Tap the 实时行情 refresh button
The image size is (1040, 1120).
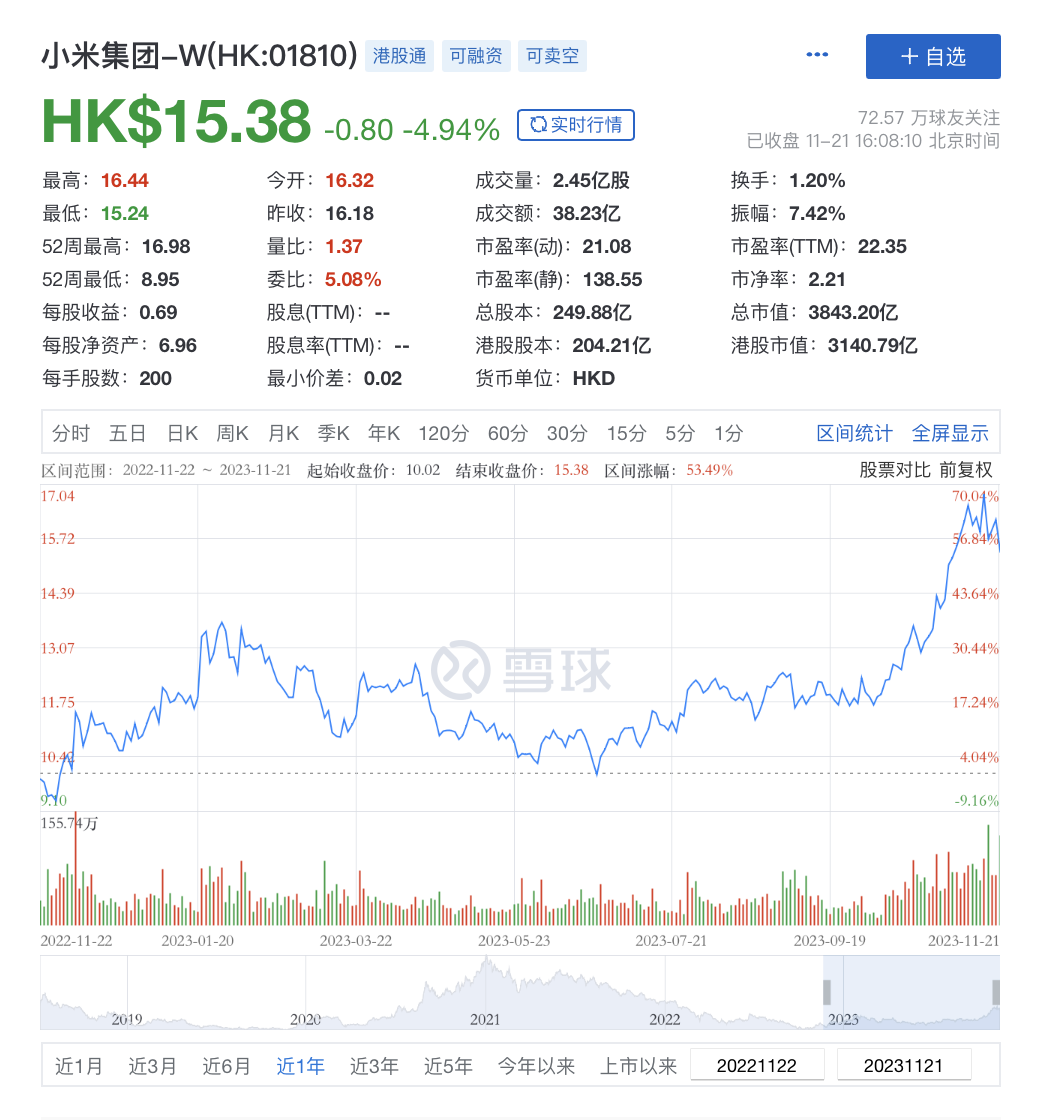point(576,125)
